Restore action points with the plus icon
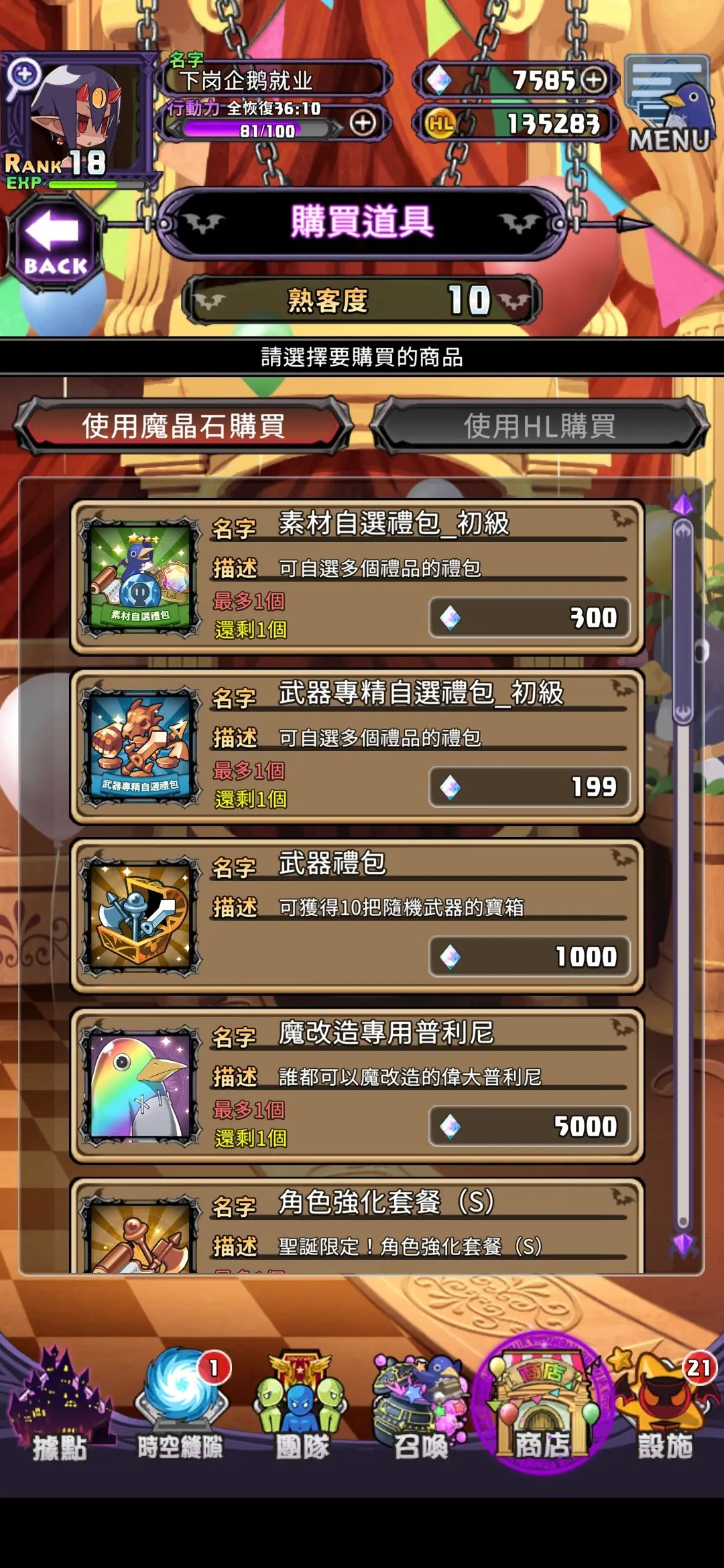This screenshot has height=1568, width=724. click(x=363, y=123)
